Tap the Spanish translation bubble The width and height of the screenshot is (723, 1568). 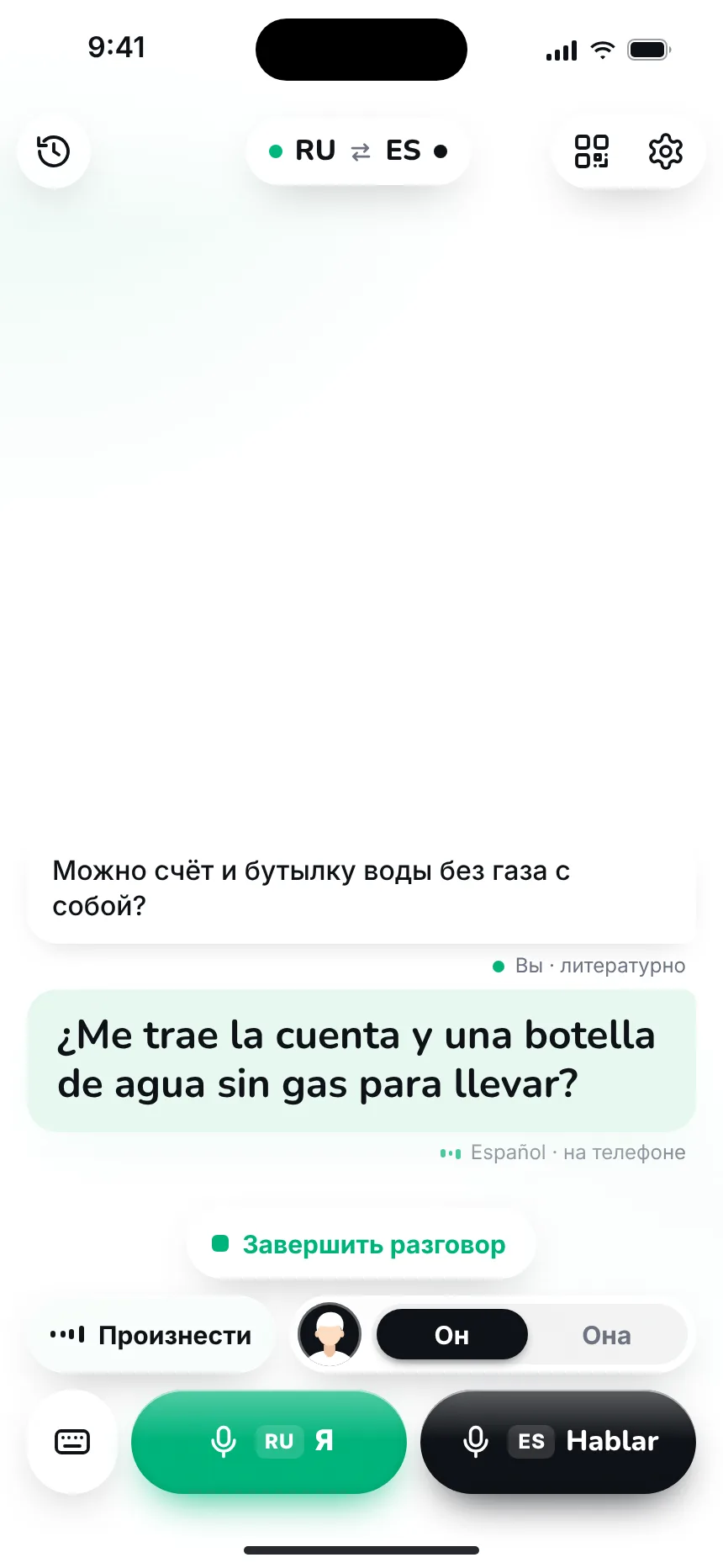[x=361, y=1060]
